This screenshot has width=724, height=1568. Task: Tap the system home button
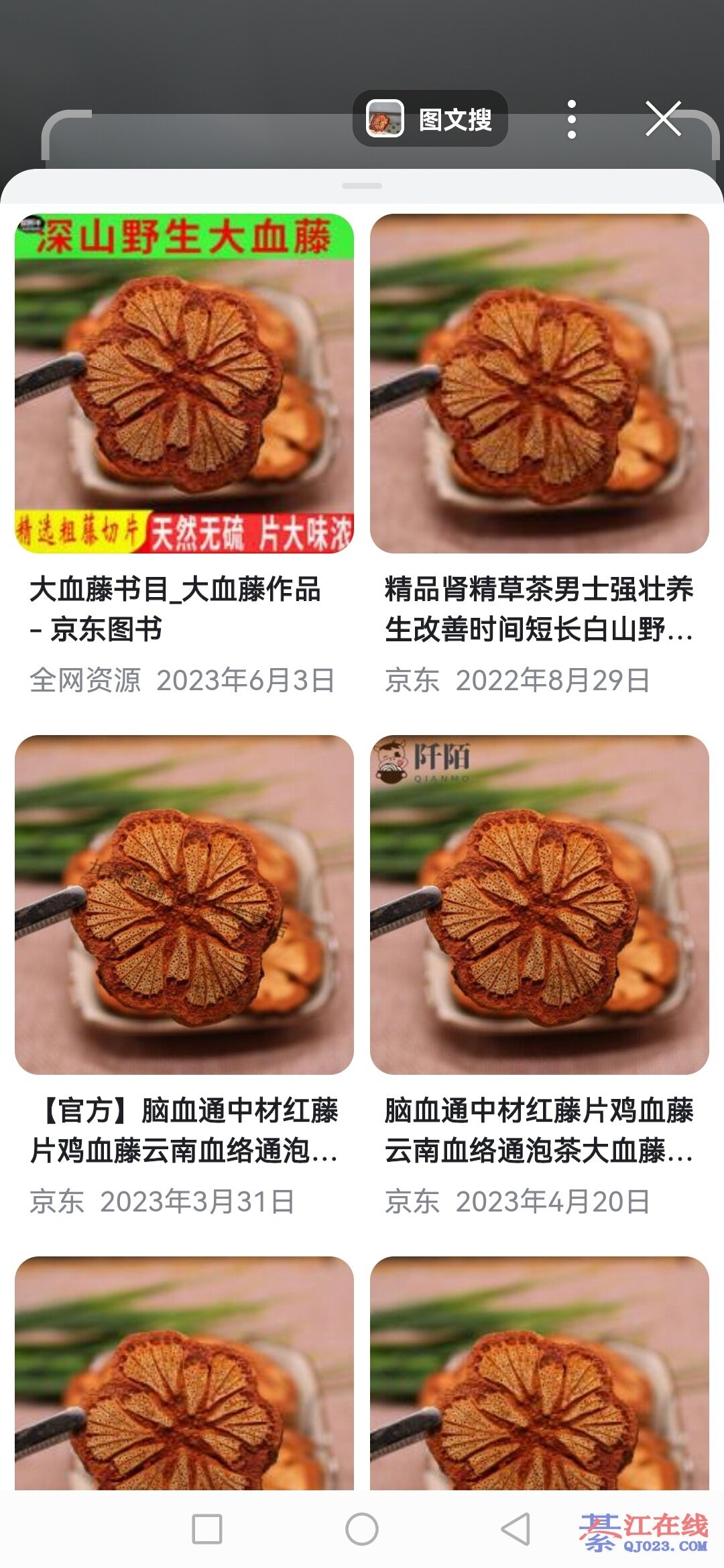point(362,1529)
